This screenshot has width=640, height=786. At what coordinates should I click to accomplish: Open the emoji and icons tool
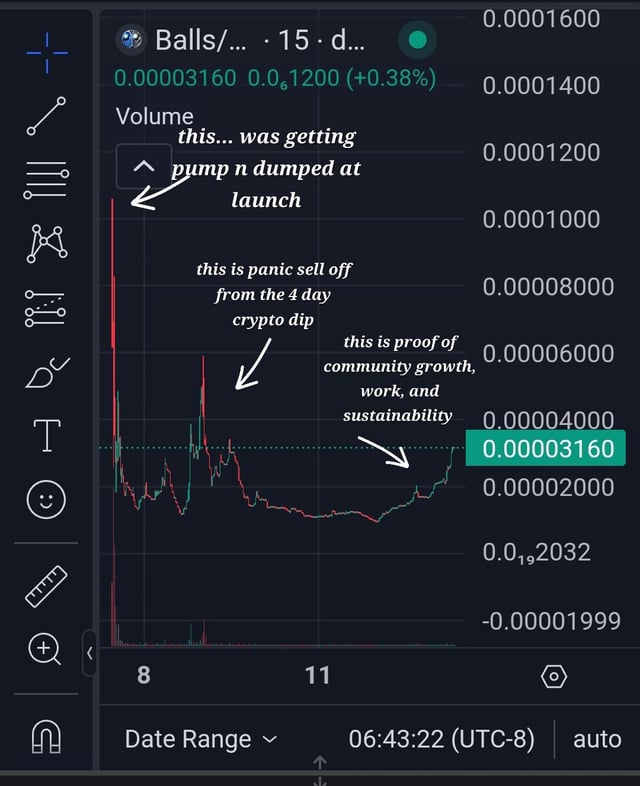coord(47,500)
